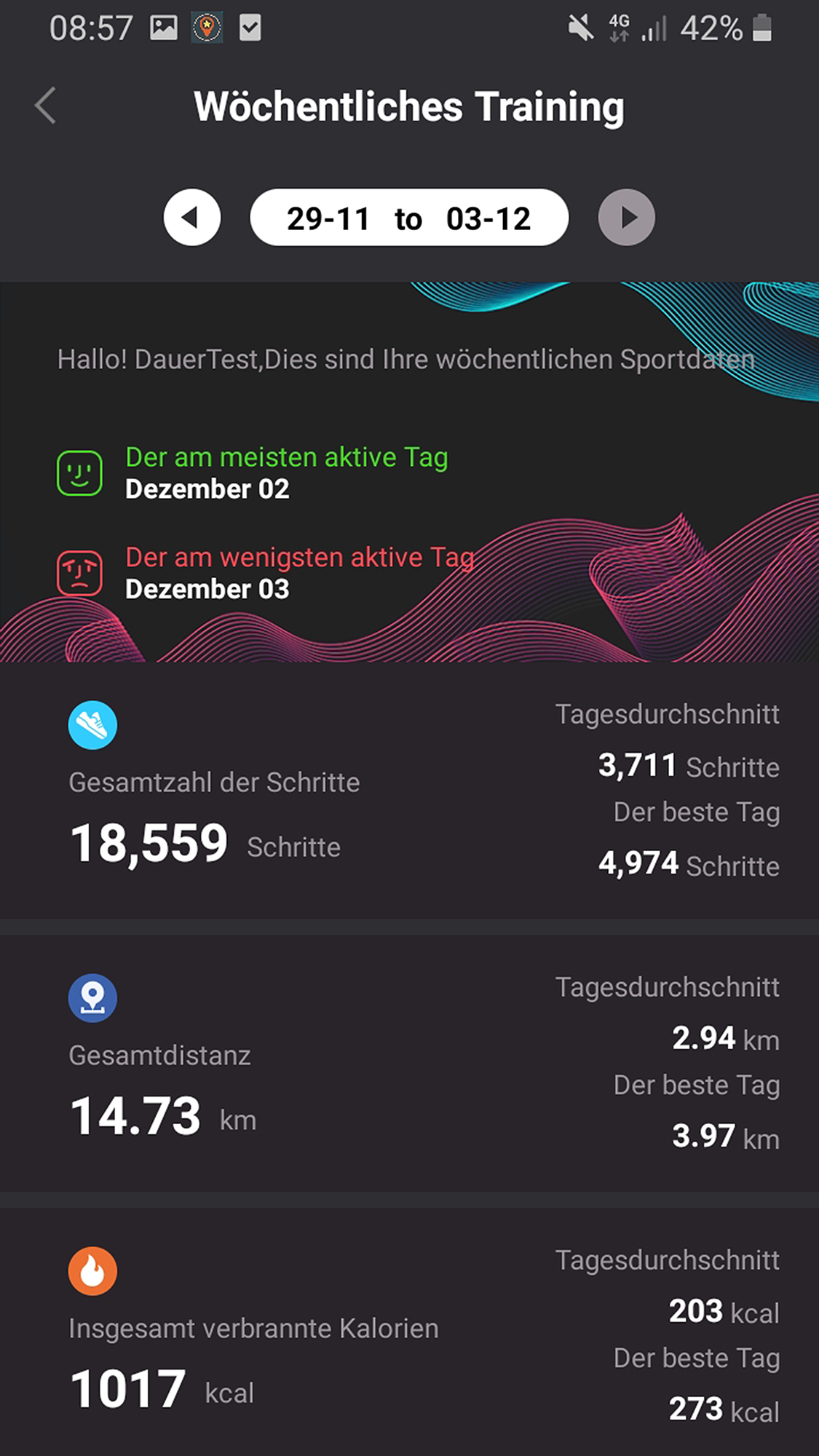Show the previous week's training data

[x=191, y=218]
